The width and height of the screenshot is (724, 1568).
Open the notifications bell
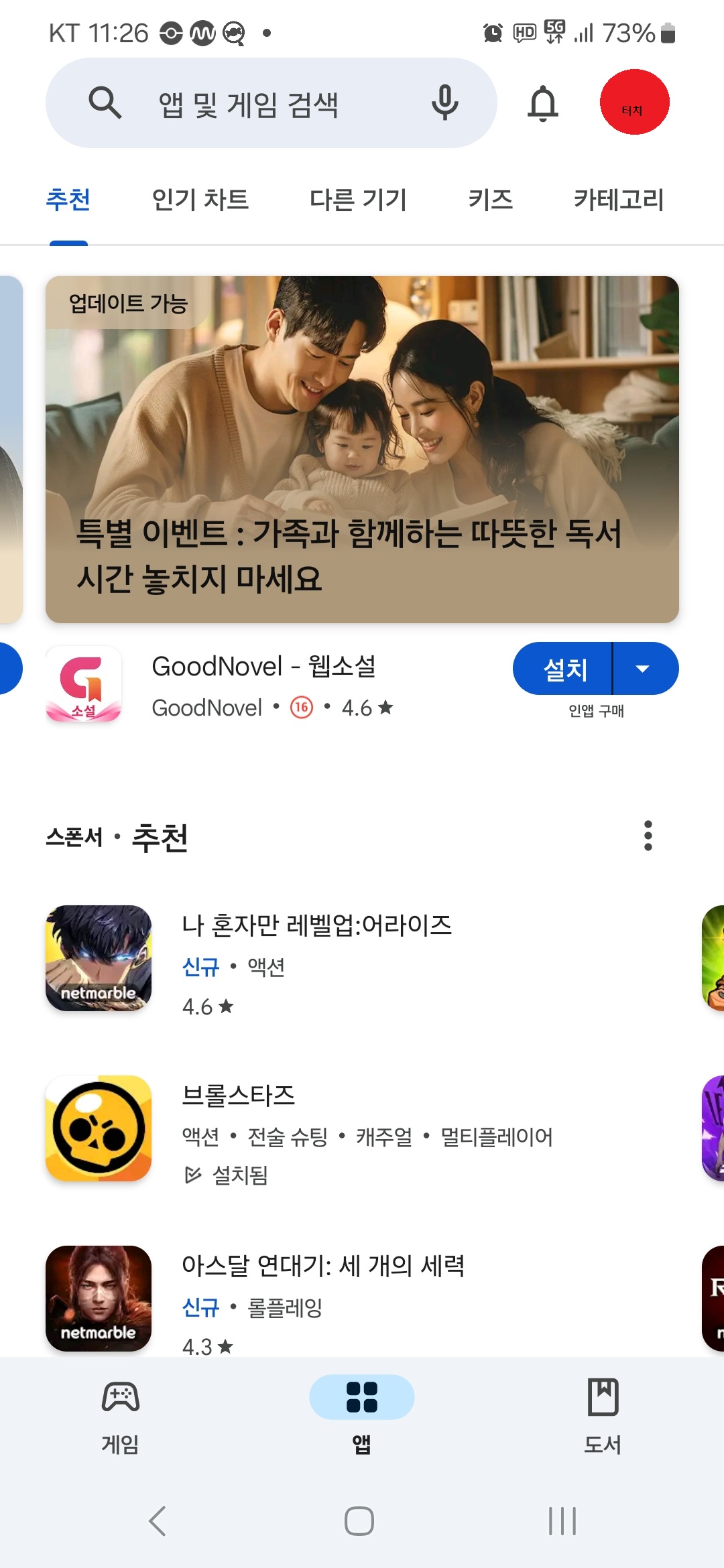543,103
